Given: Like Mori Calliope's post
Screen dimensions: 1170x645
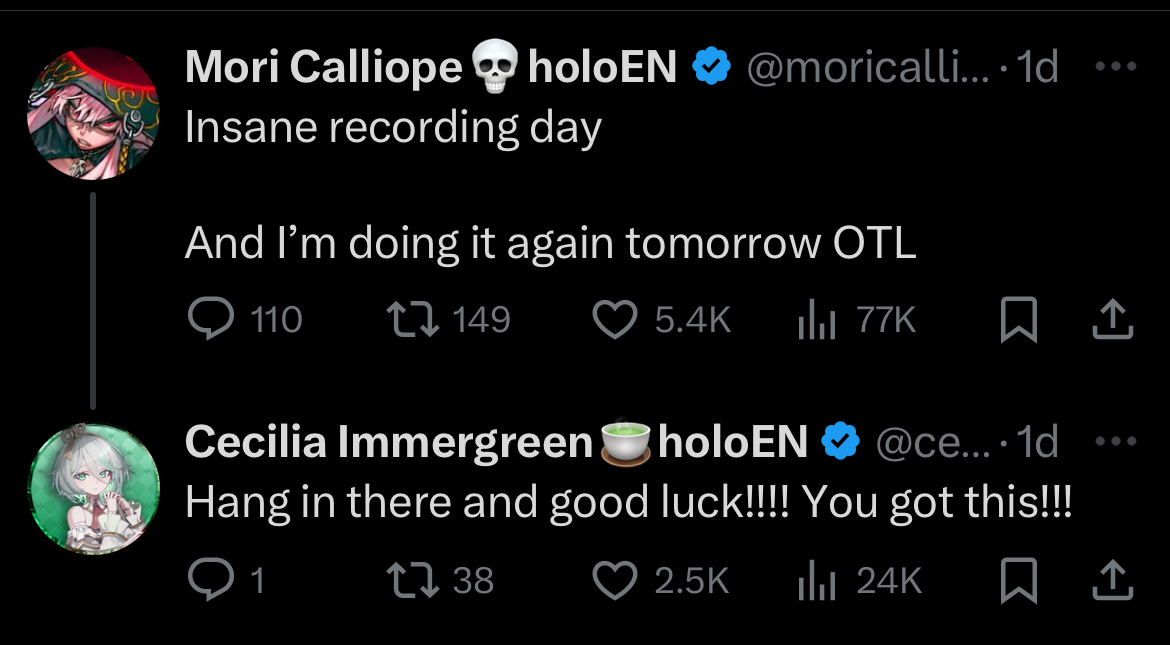Looking at the screenshot, I should point(615,320).
